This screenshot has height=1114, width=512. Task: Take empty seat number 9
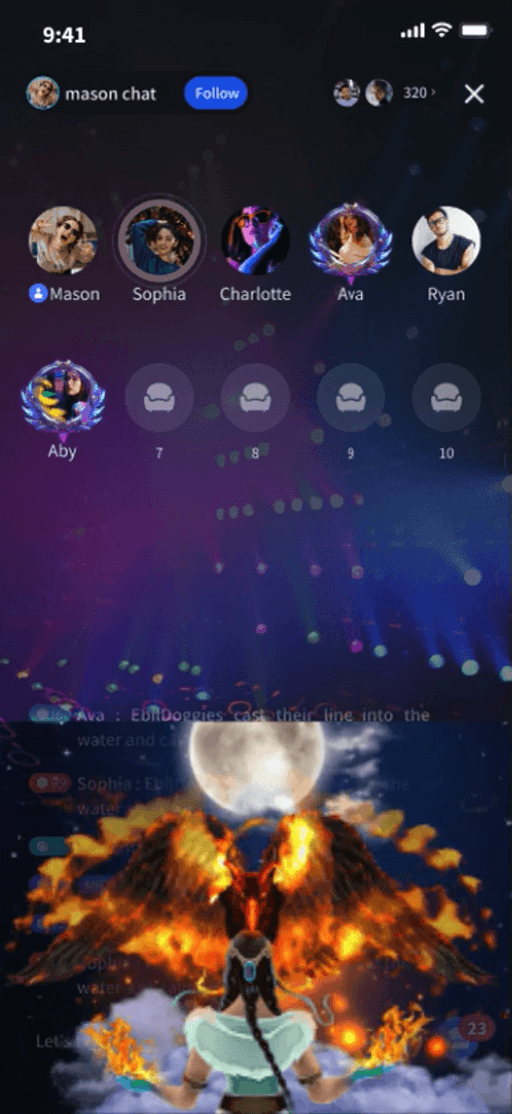(351, 398)
